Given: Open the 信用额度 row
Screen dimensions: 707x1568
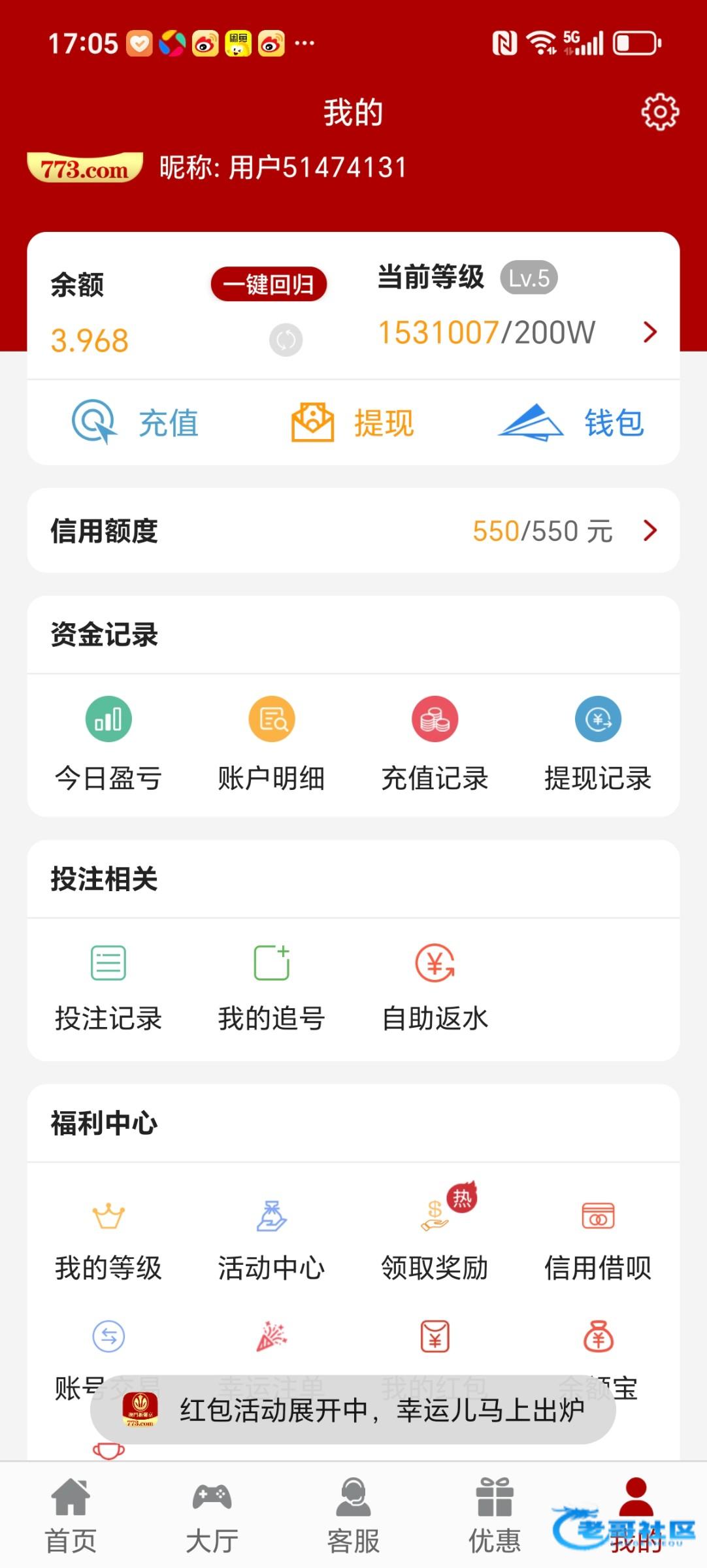Looking at the screenshot, I should point(354,531).
